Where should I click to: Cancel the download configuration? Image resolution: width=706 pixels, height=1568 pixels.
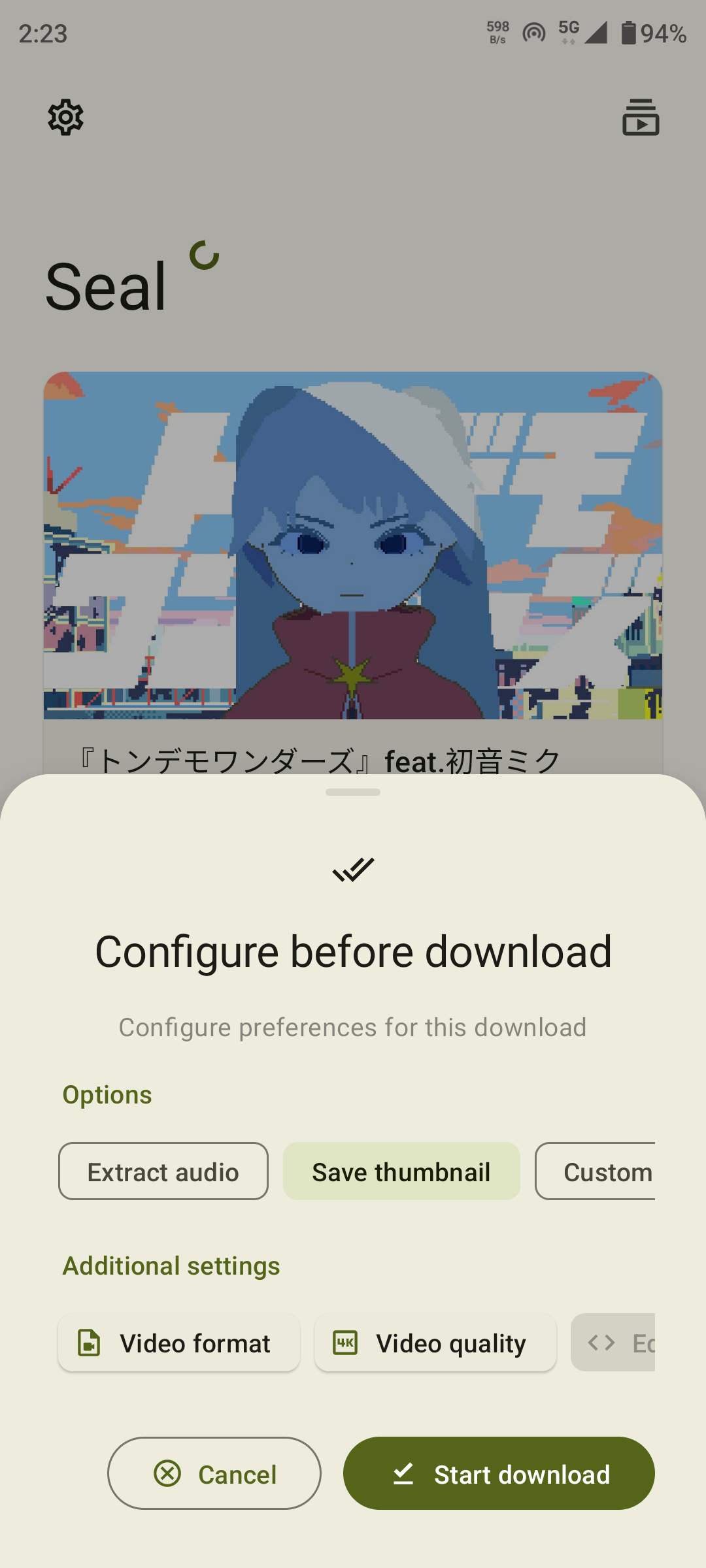(214, 1473)
